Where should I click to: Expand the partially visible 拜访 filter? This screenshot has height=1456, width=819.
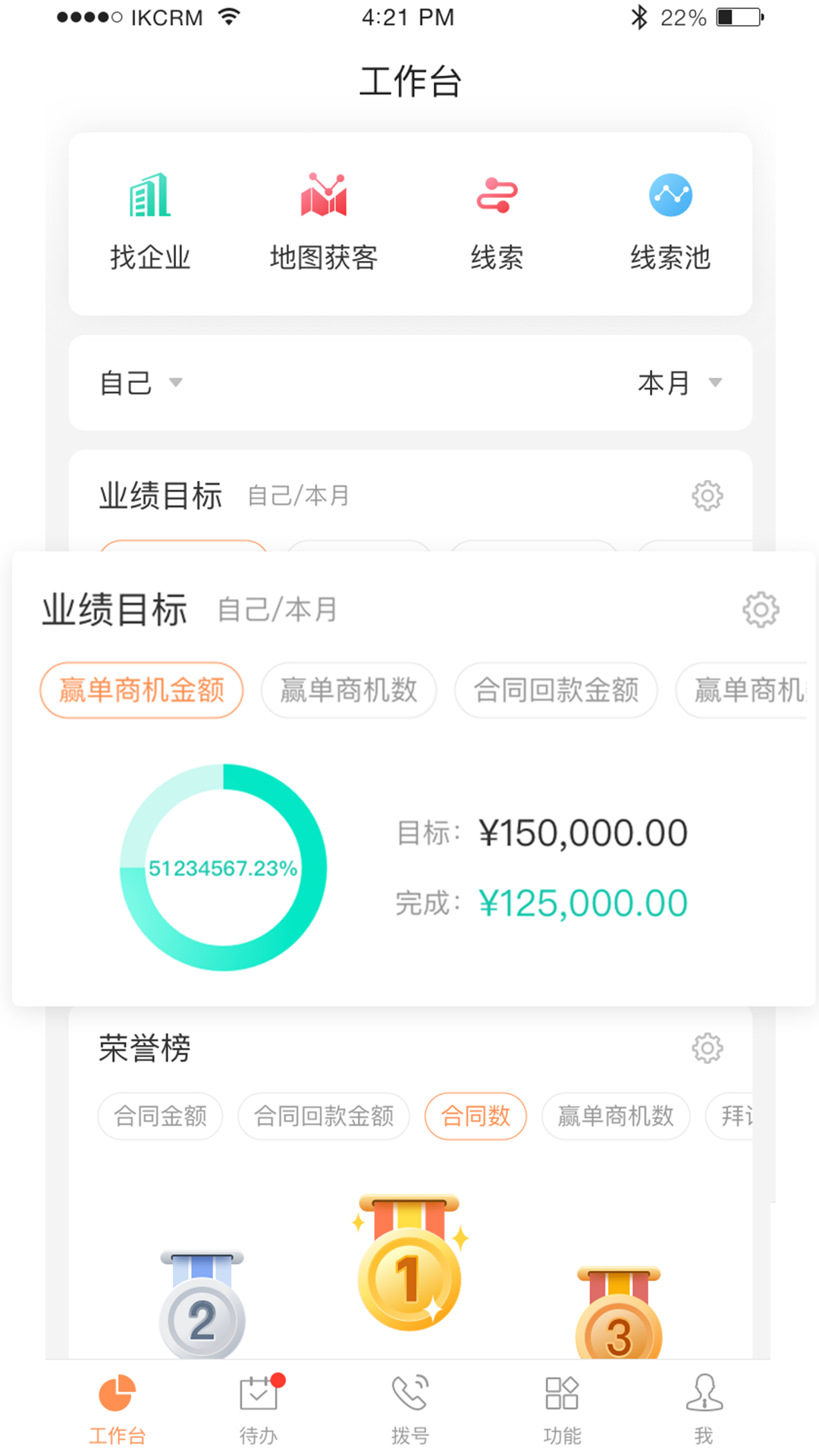pyautogui.click(x=739, y=1116)
